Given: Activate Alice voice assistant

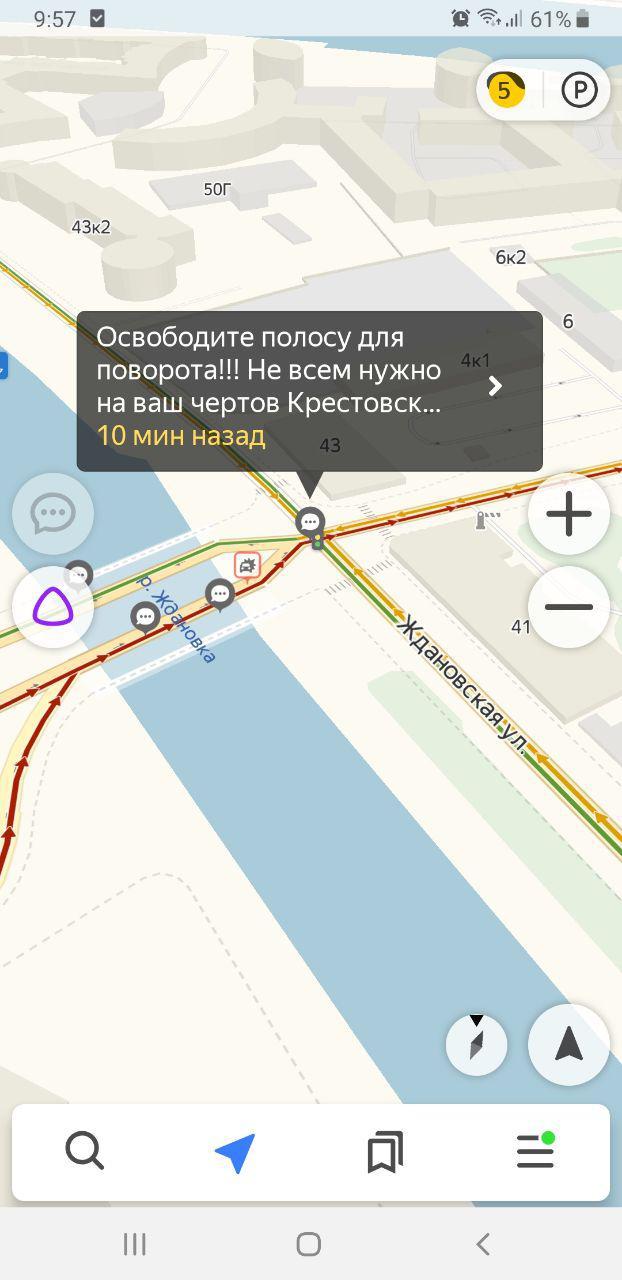Looking at the screenshot, I should click(x=53, y=607).
